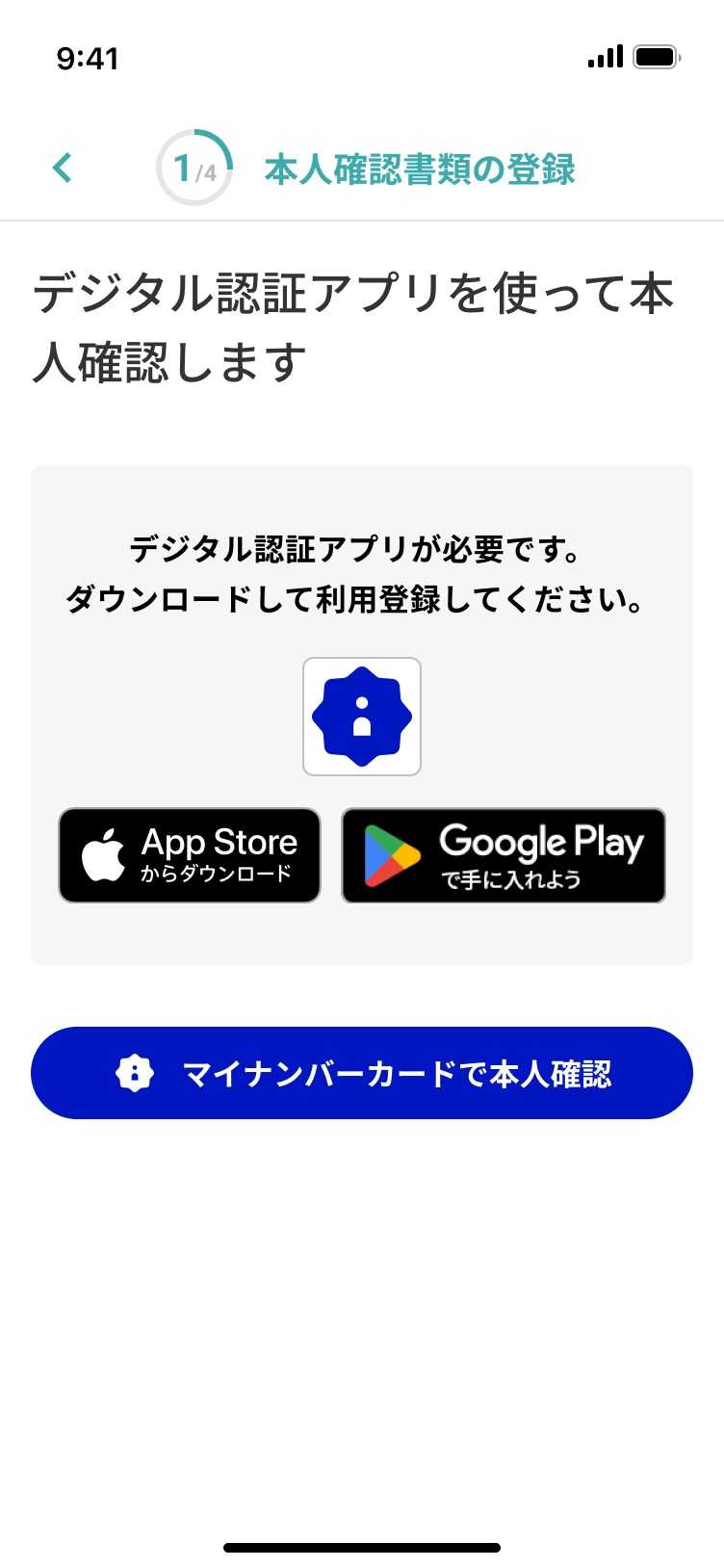Open the Google Play download page
Viewport: 724px width, 1568px height.
[x=503, y=854]
